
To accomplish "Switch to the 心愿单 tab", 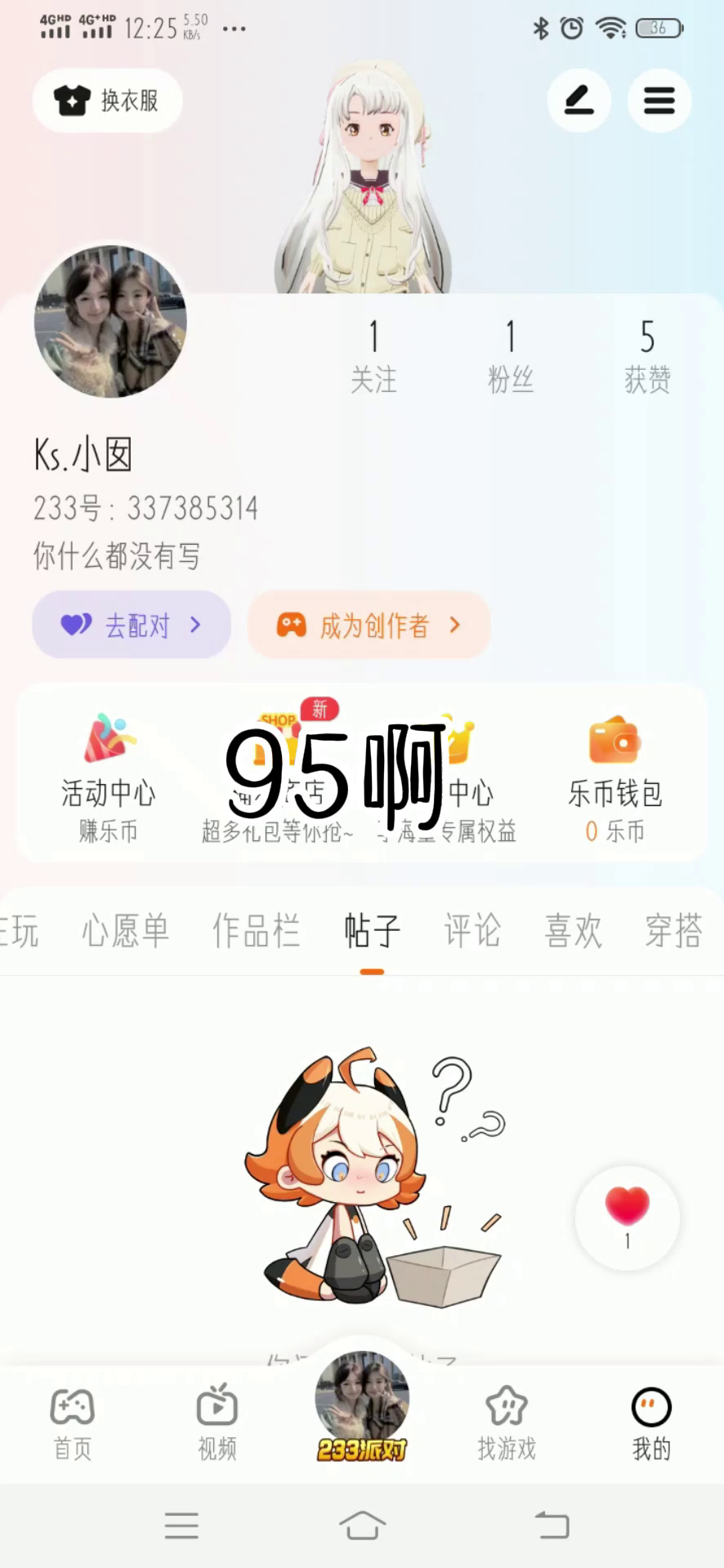I will 125,930.
